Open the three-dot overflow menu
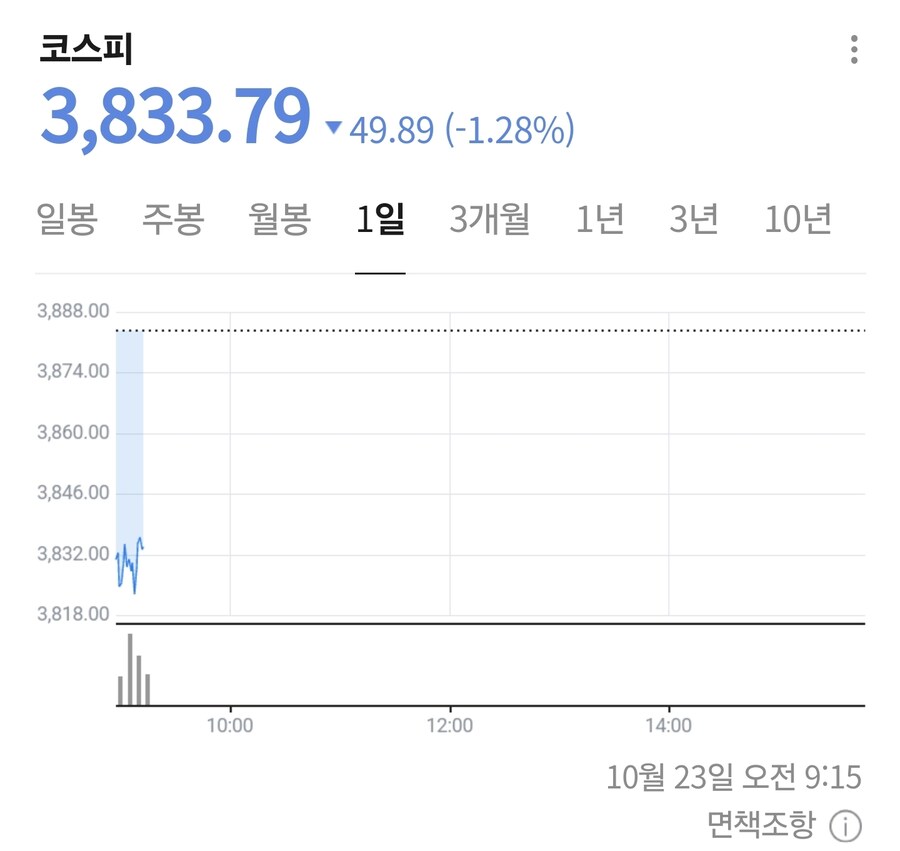Viewport: 900px width, 851px height. pos(854,49)
